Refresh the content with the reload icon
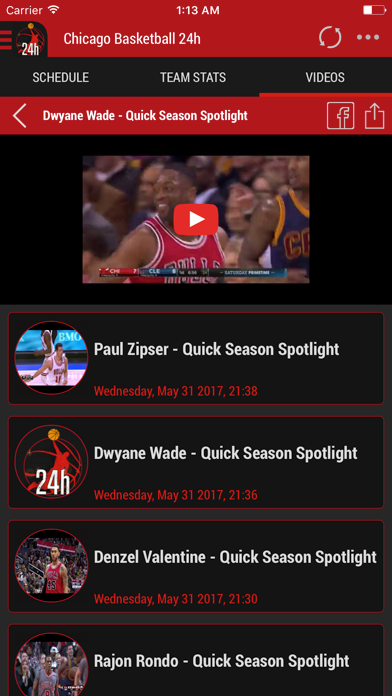The image size is (392, 696). [330, 38]
